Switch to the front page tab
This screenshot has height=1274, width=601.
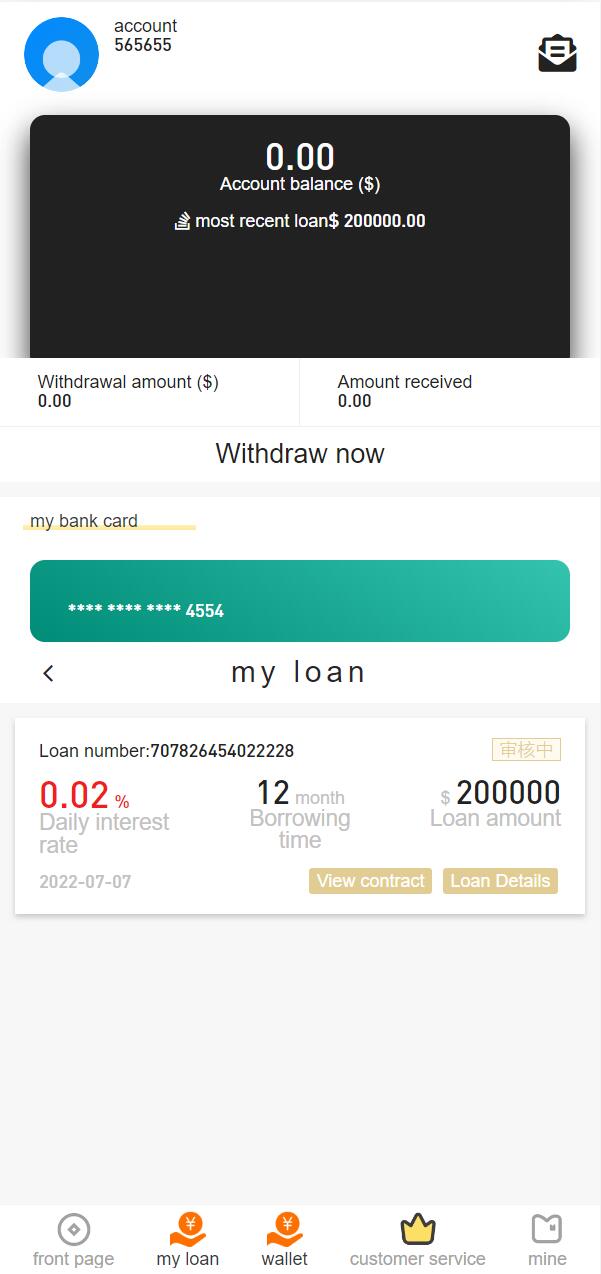point(74,1240)
